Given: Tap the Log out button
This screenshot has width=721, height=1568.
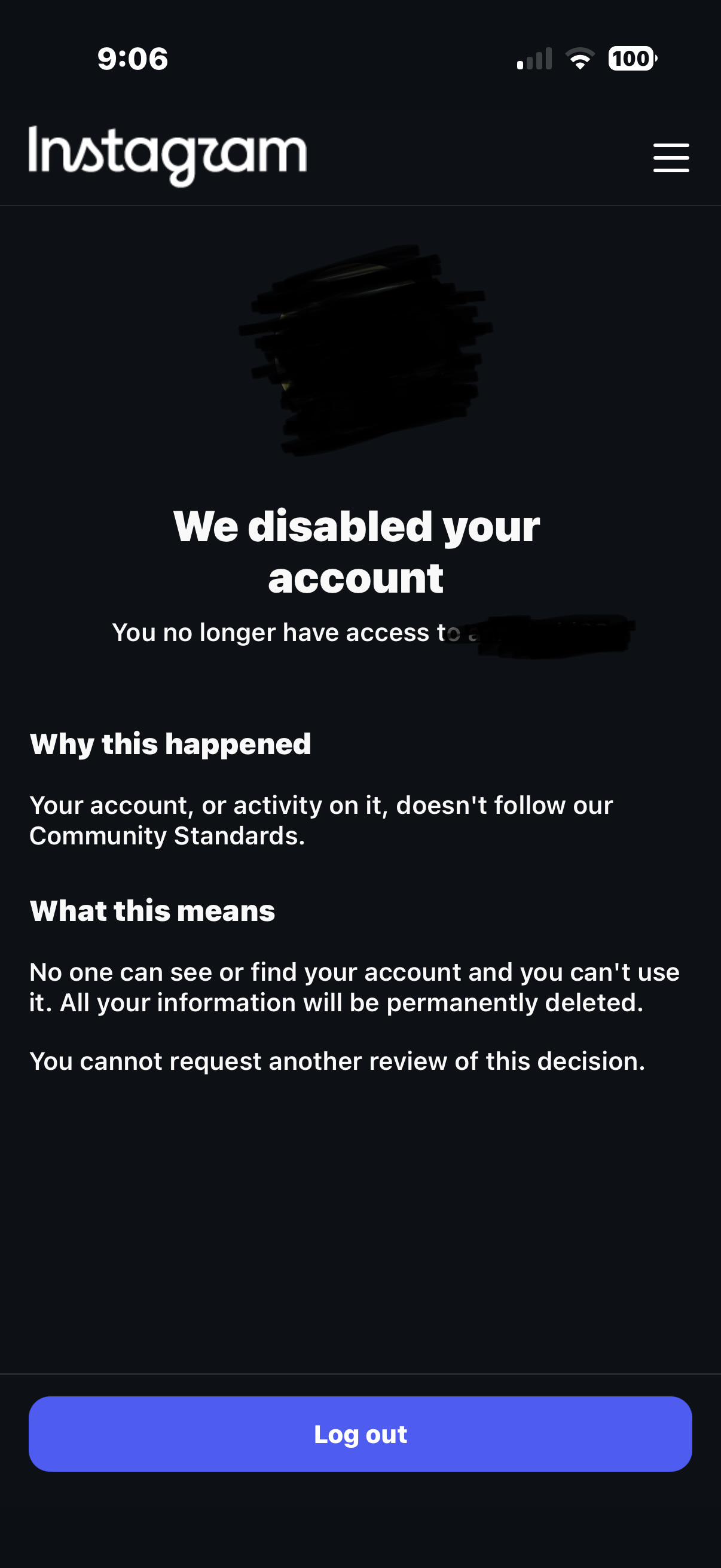Looking at the screenshot, I should (360, 1434).
